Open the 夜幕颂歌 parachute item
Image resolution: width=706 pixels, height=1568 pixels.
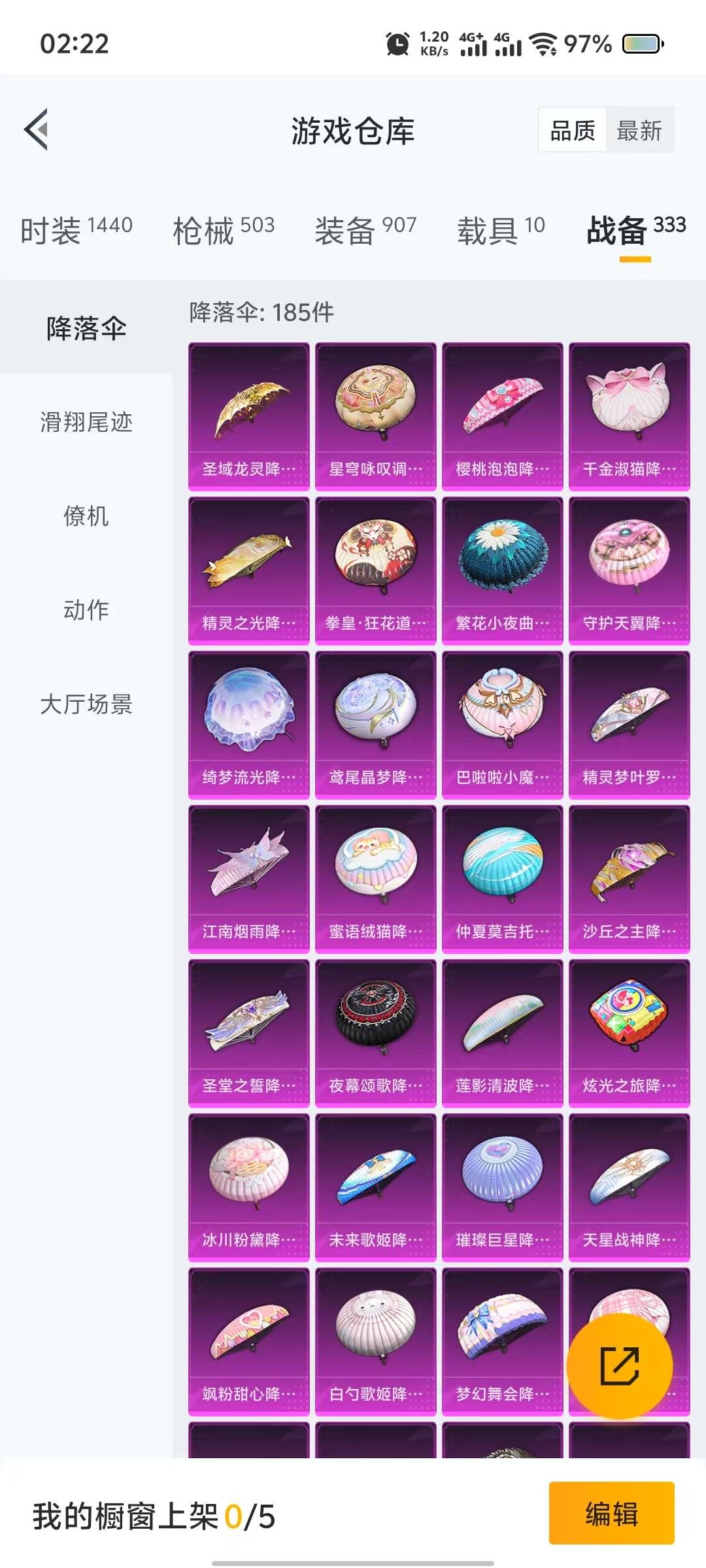tap(375, 1033)
